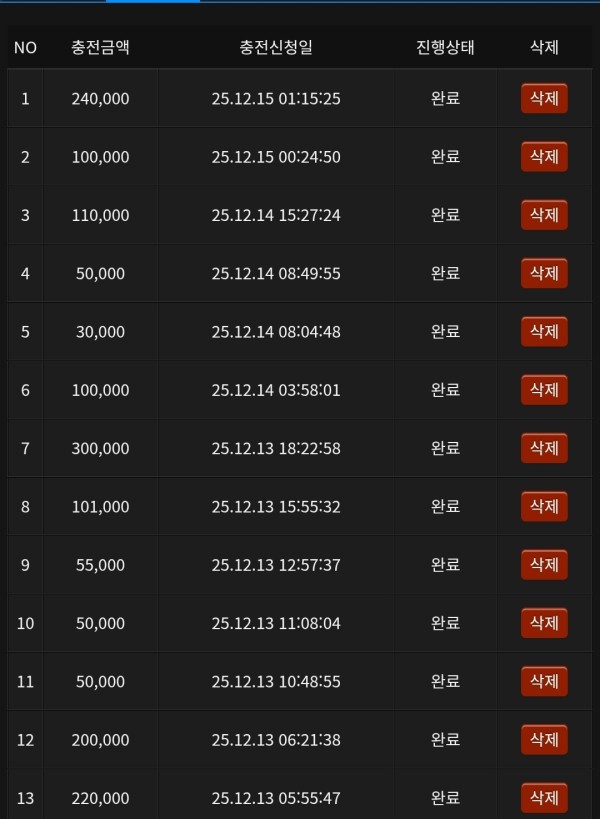The height and width of the screenshot is (819, 600).
Task: Delete row 2 dated 25.12.15 00:24:50
Action: click(544, 156)
